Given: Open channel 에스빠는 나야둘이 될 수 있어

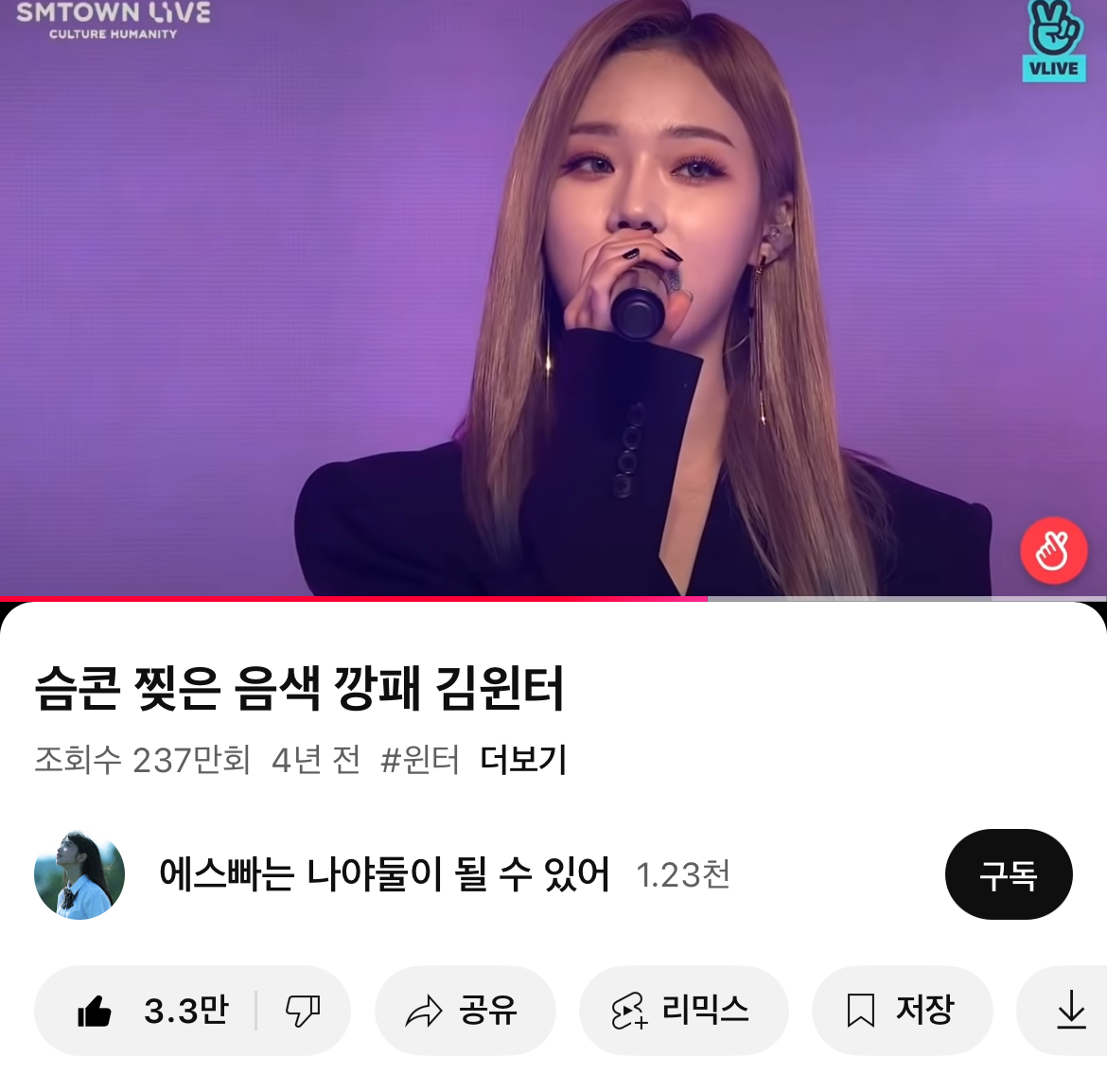Looking at the screenshot, I should click(383, 874).
